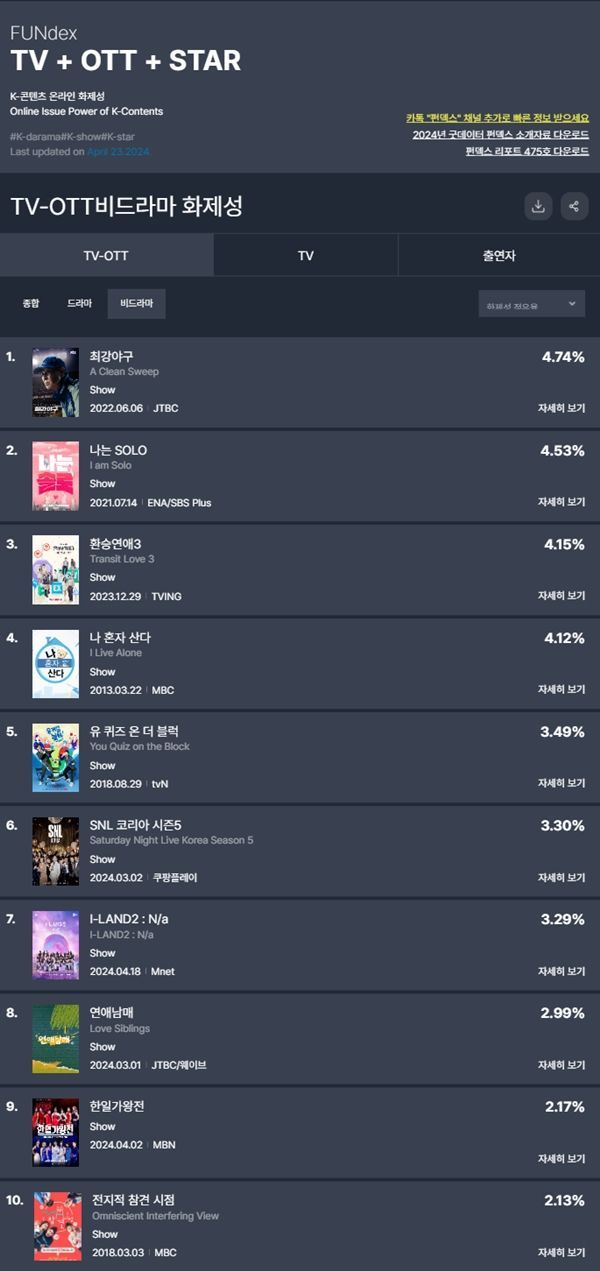Open 자세히 보기 for 최강야구
Viewport: 600px width, 1271px height.
tap(562, 408)
